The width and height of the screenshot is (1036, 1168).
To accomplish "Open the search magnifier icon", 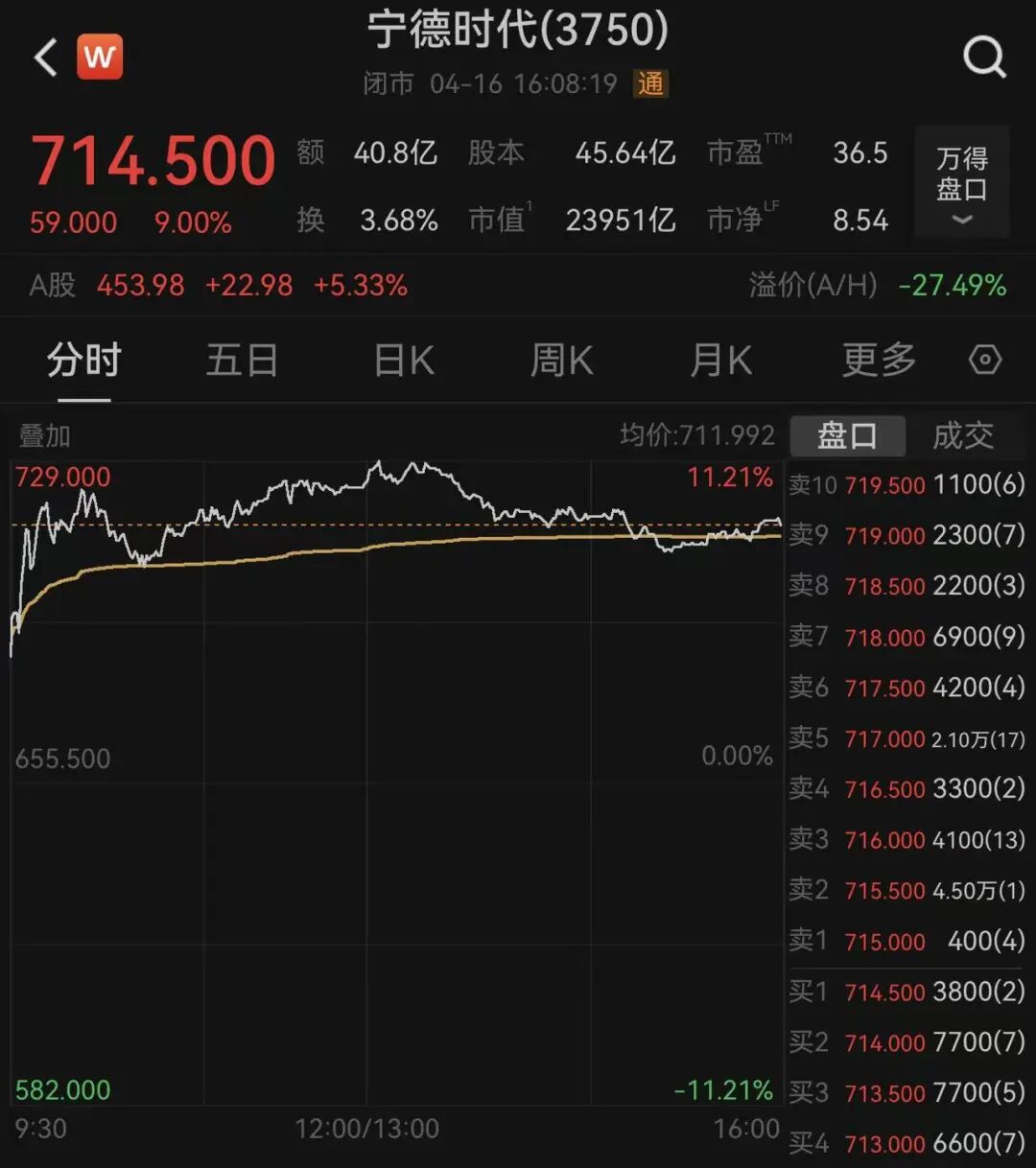I will pyautogui.click(x=985, y=55).
